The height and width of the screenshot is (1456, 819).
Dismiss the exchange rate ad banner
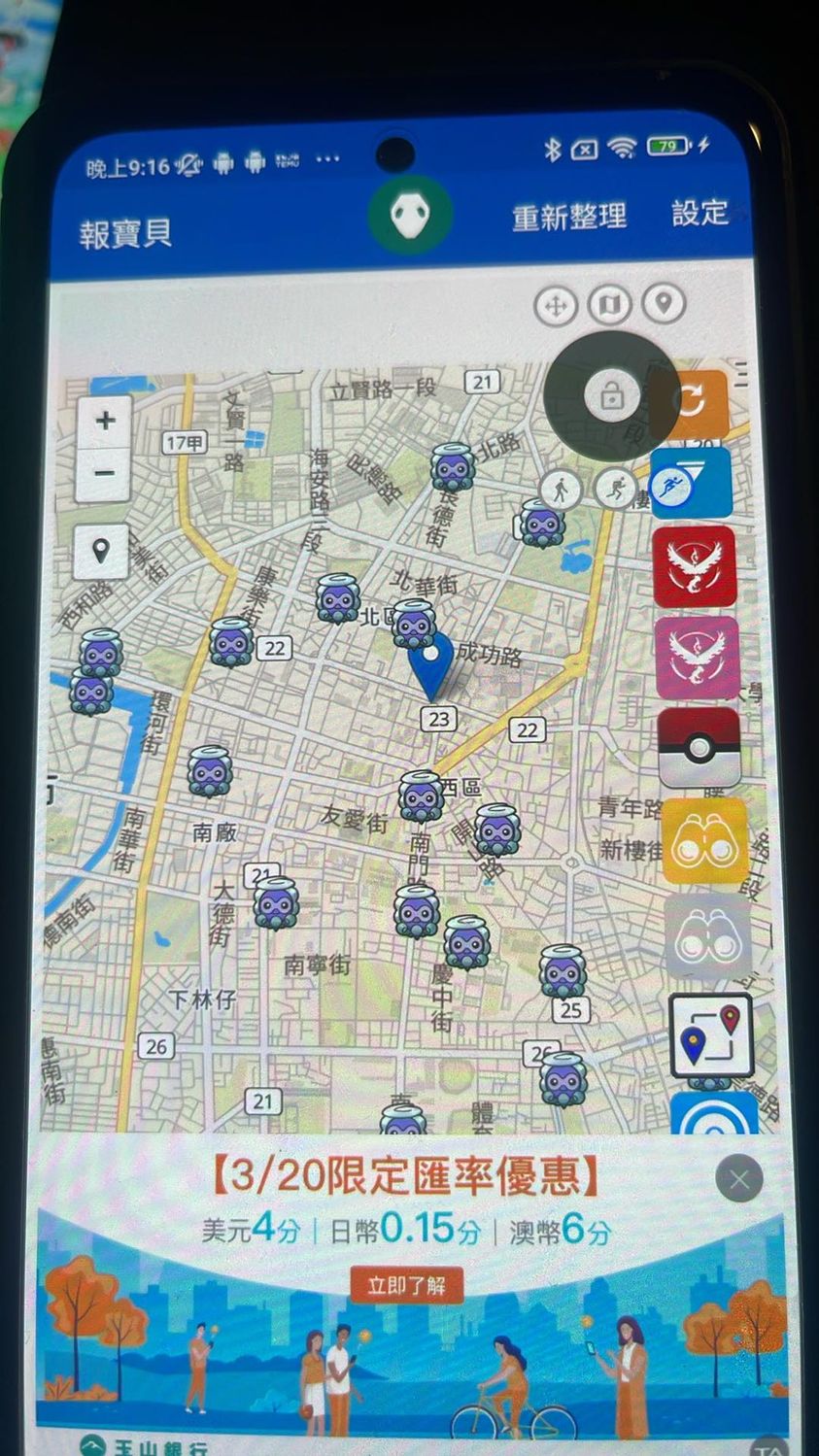click(x=738, y=1179)
